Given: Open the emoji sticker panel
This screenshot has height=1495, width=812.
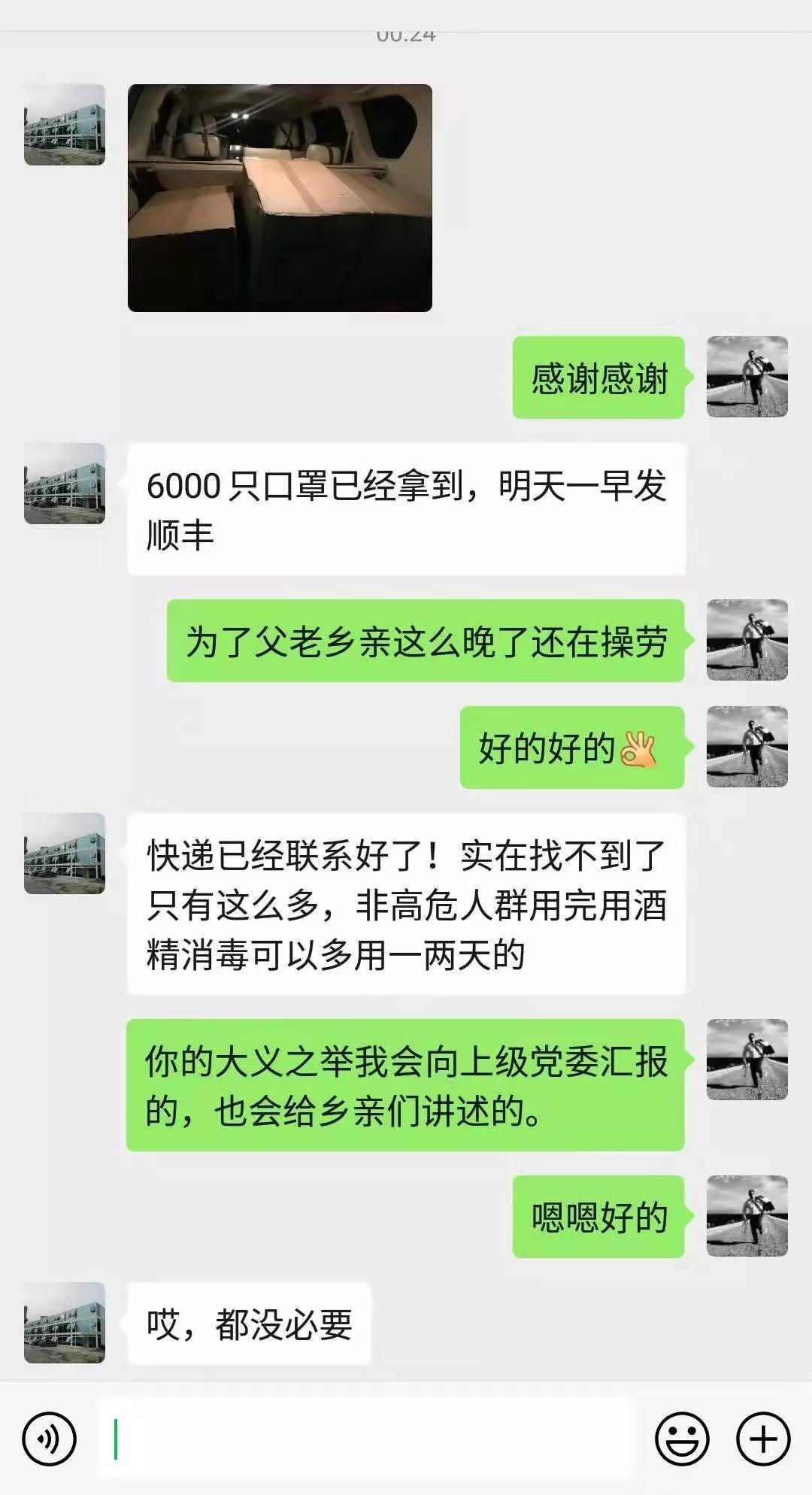Looking at the screenshot, I should coord(682,1439).
